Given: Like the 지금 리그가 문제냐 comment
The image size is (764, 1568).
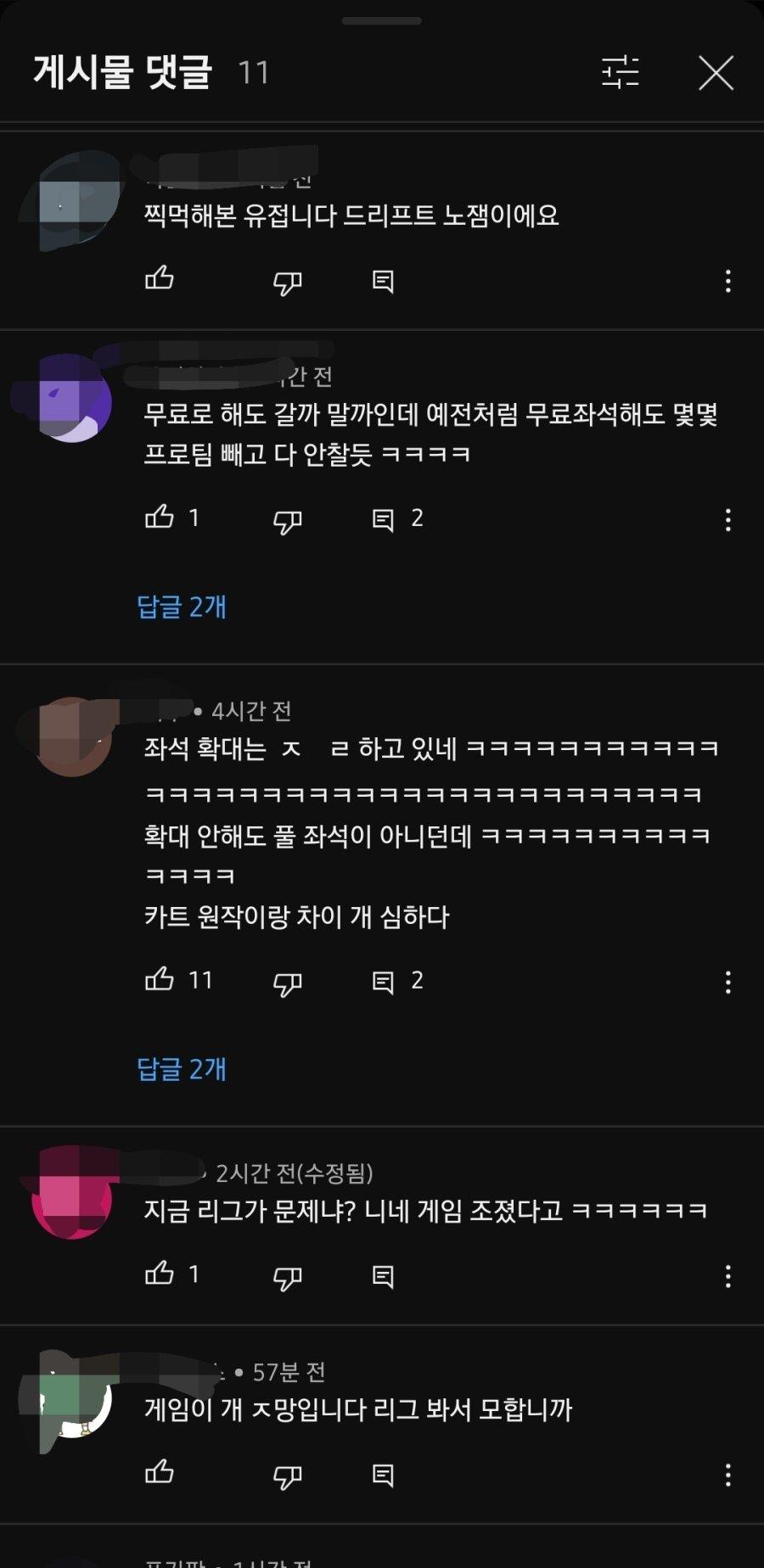Looking at the screenshot, I should point(160,1274).
